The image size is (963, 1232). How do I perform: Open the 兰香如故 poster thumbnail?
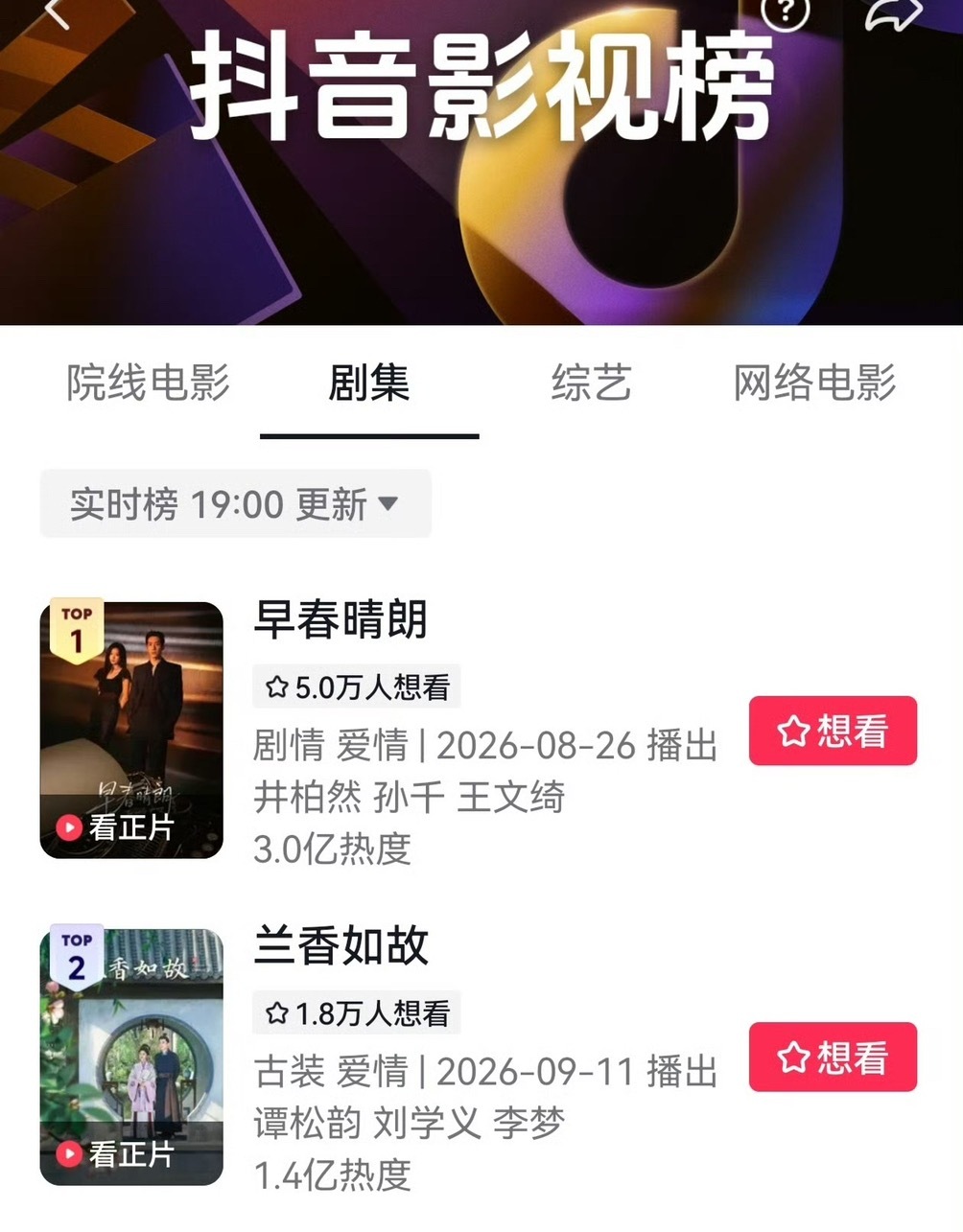click(x=131, y=1057)
